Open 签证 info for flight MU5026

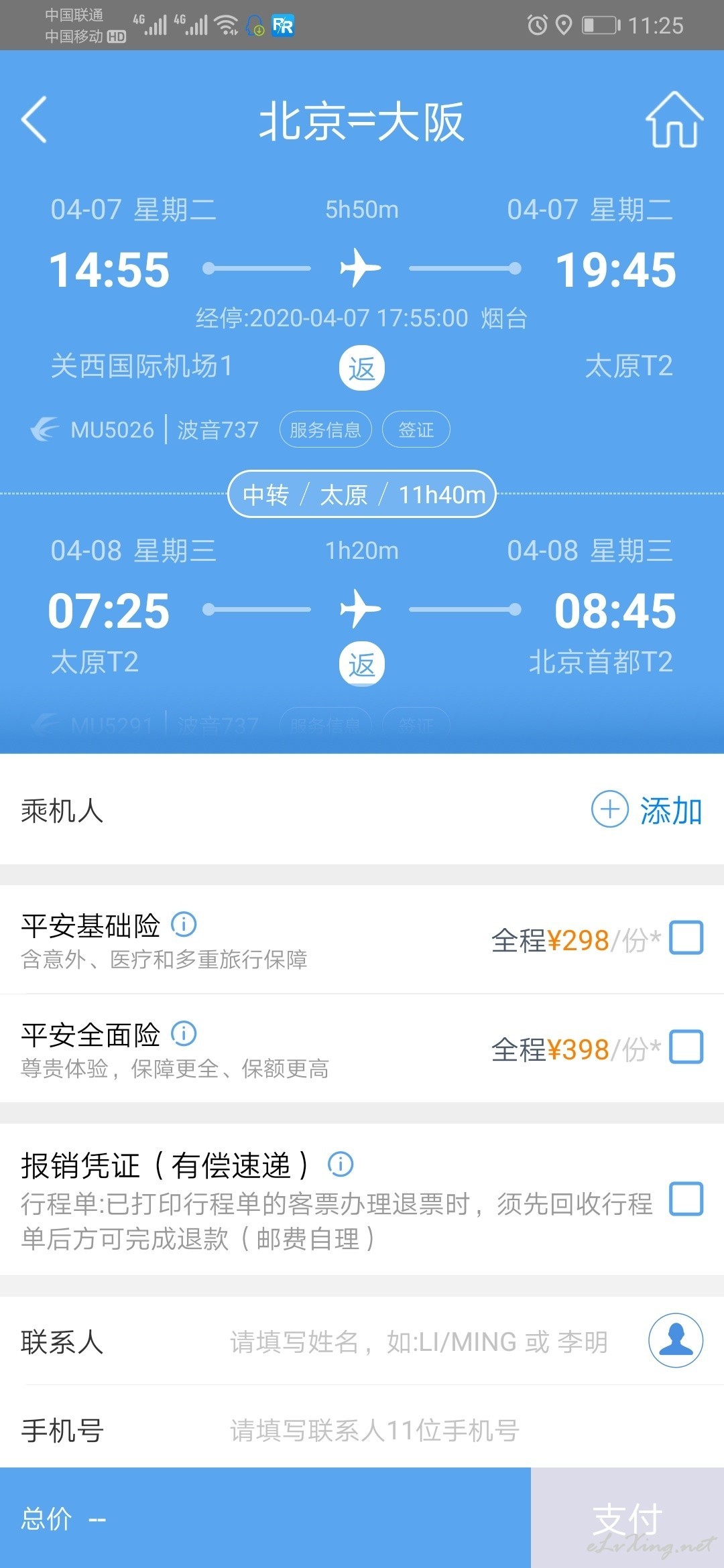point(416,430)
